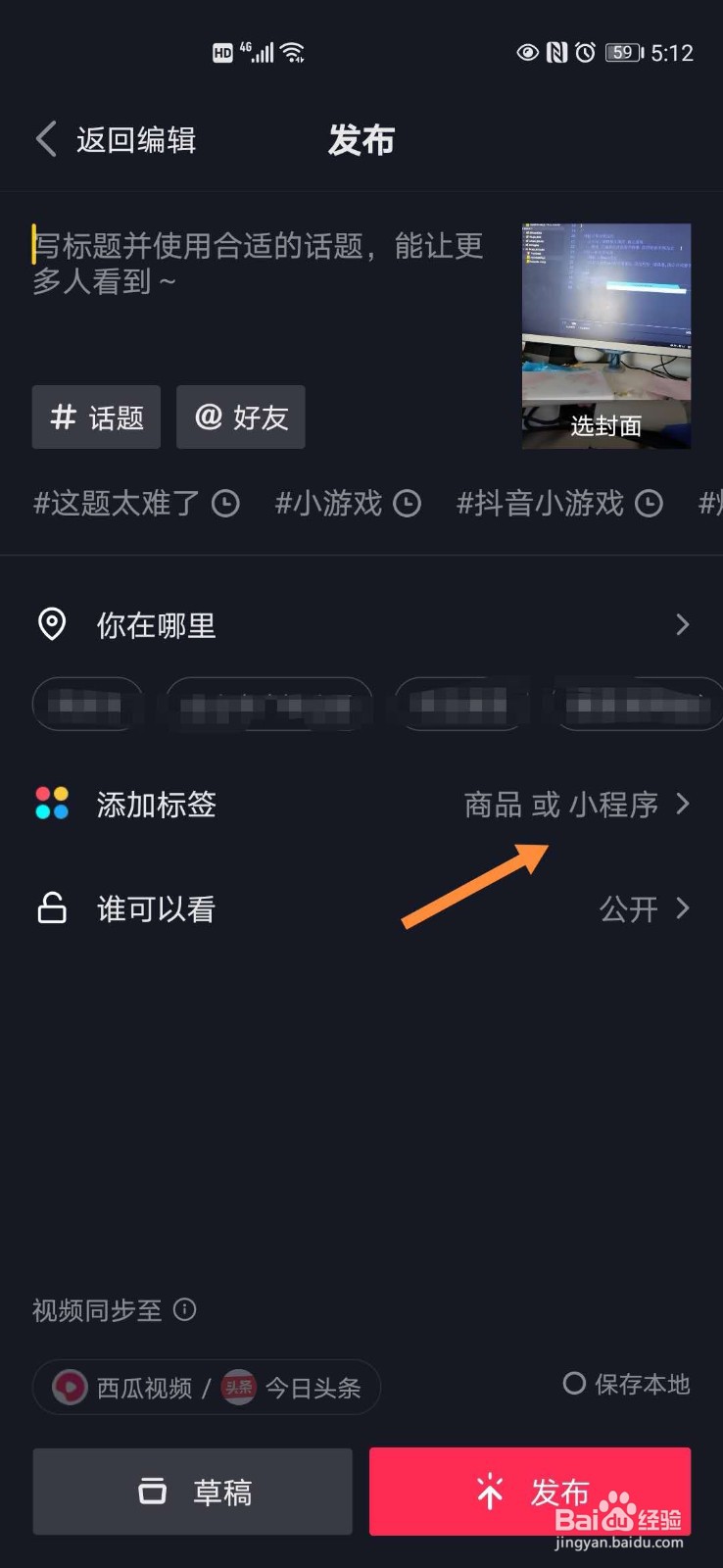Tap the hashtag 话题 icon
The height and width of the screenshot is (1568, 723).
(x=63, y=416)
